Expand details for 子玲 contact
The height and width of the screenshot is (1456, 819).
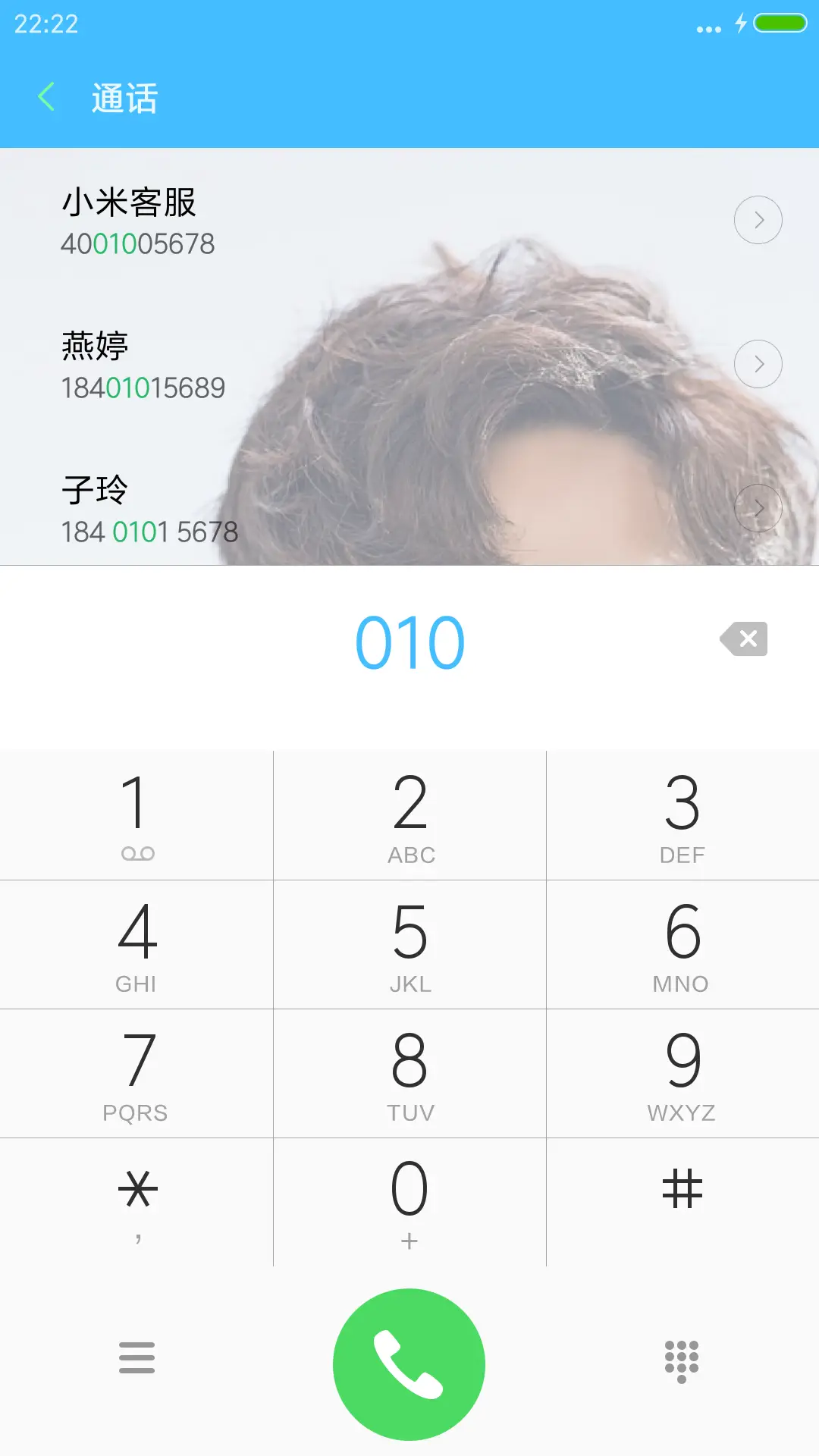tap(758, 507)
